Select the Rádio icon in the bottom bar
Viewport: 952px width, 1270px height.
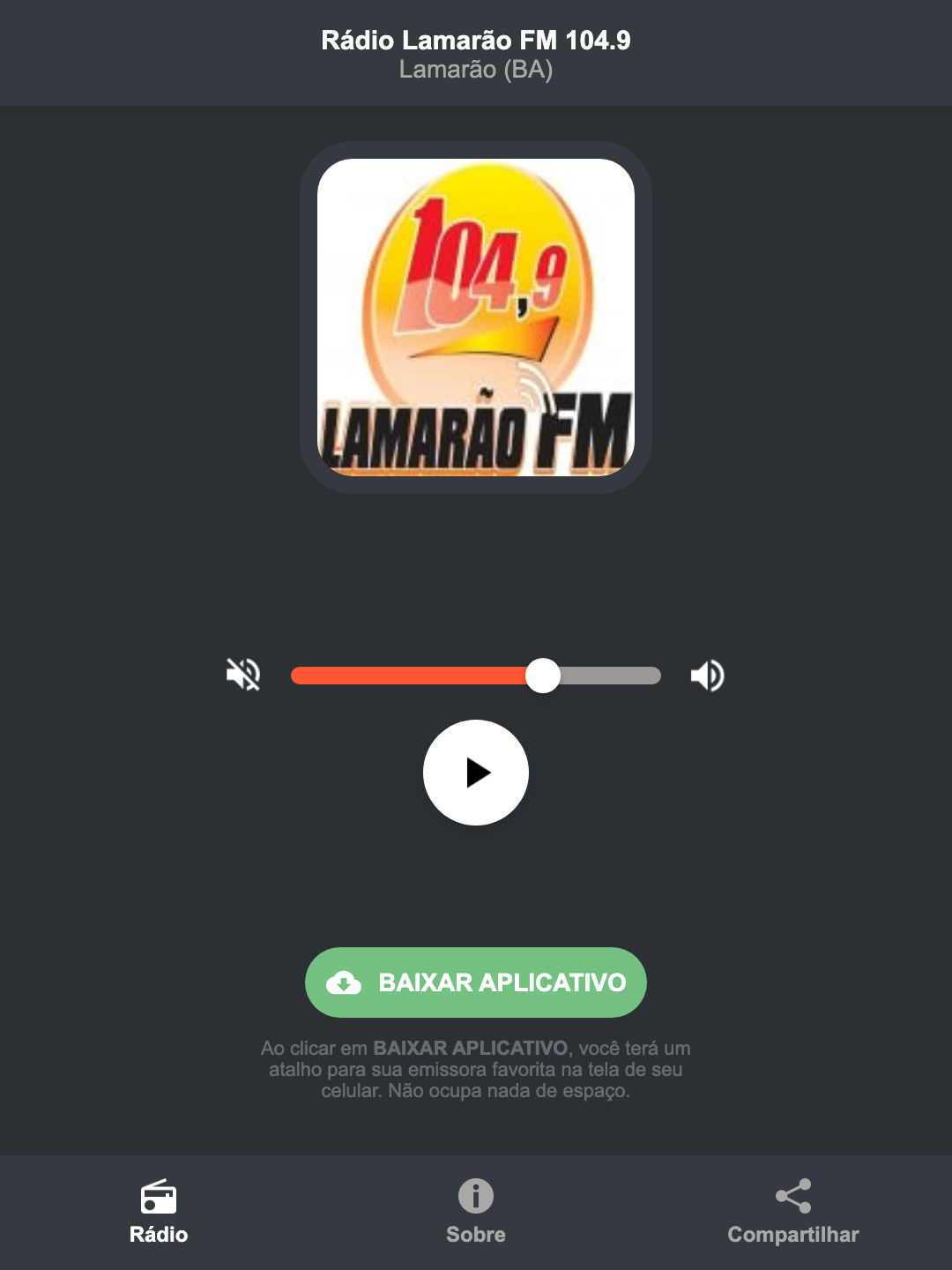pos(159,1198)
